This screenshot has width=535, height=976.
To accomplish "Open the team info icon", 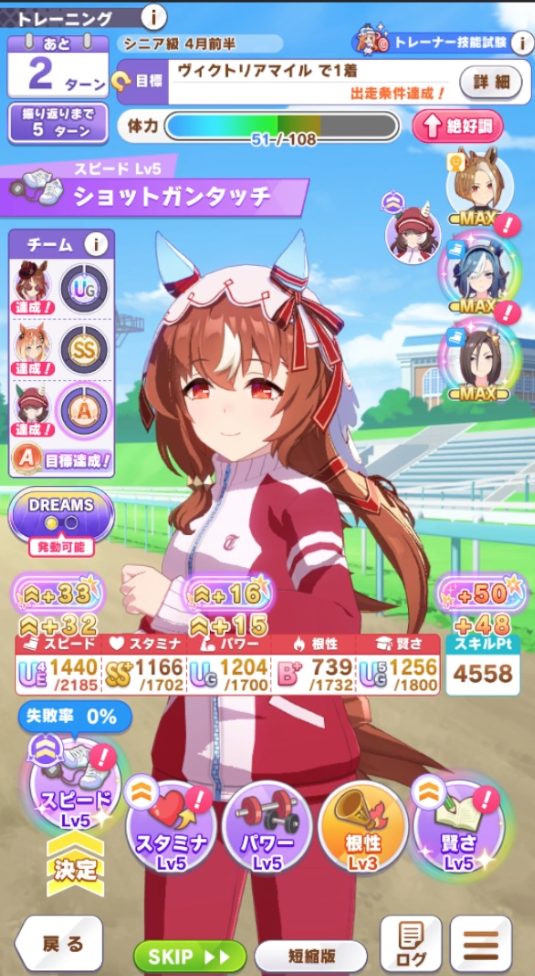I will pos(96,245).
